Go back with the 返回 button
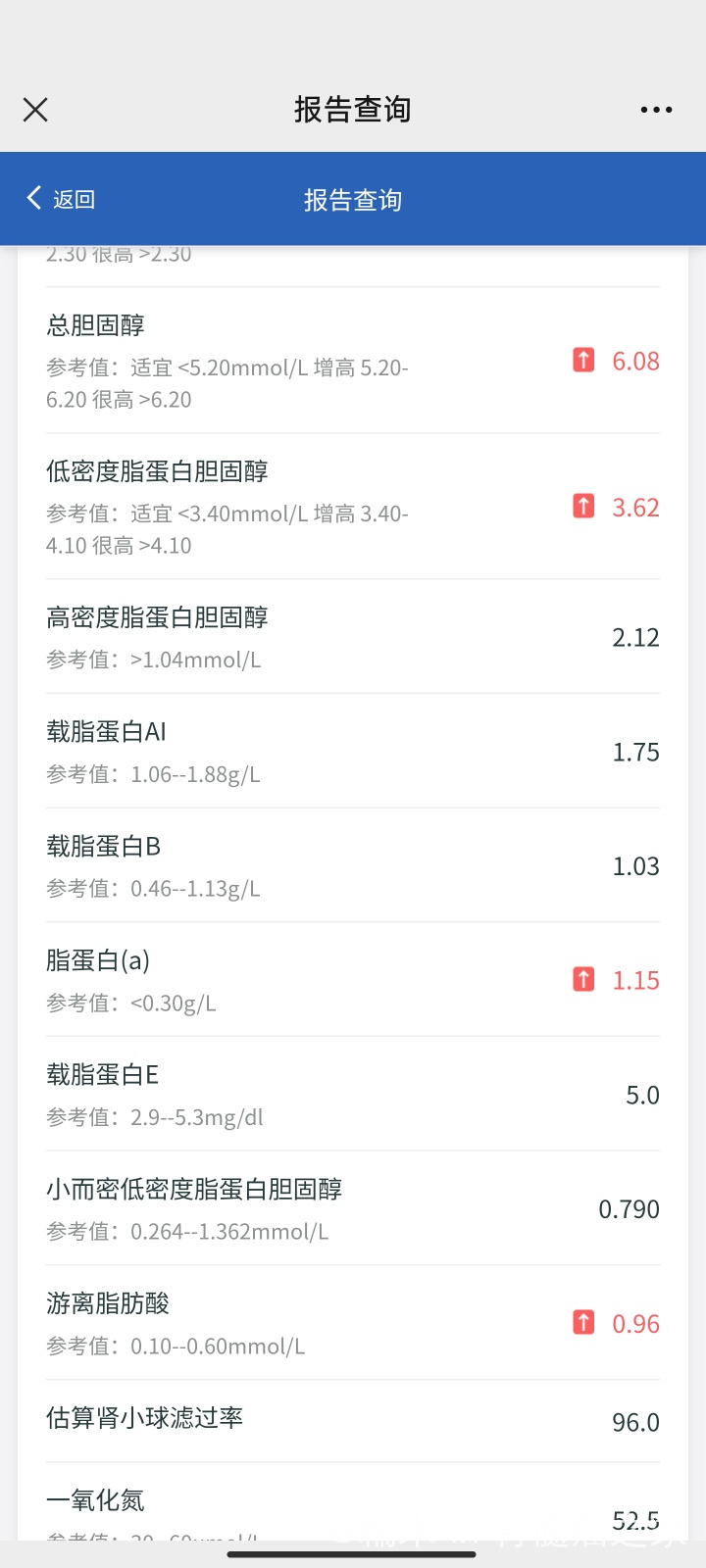Screen dimensions: 706x1568 click(61, 199)
